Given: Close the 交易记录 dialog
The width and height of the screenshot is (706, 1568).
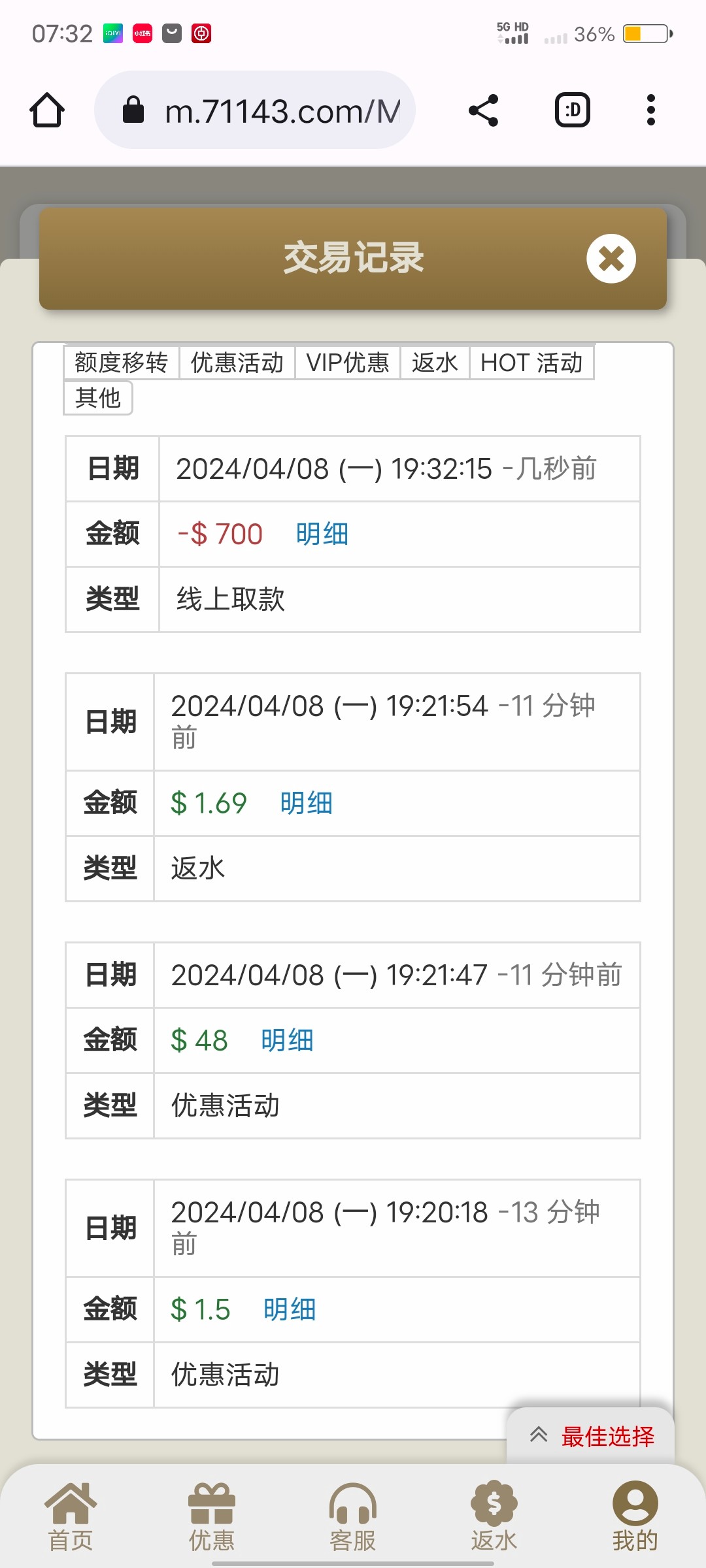Looking at the screenshot, I should pos(611,259).
